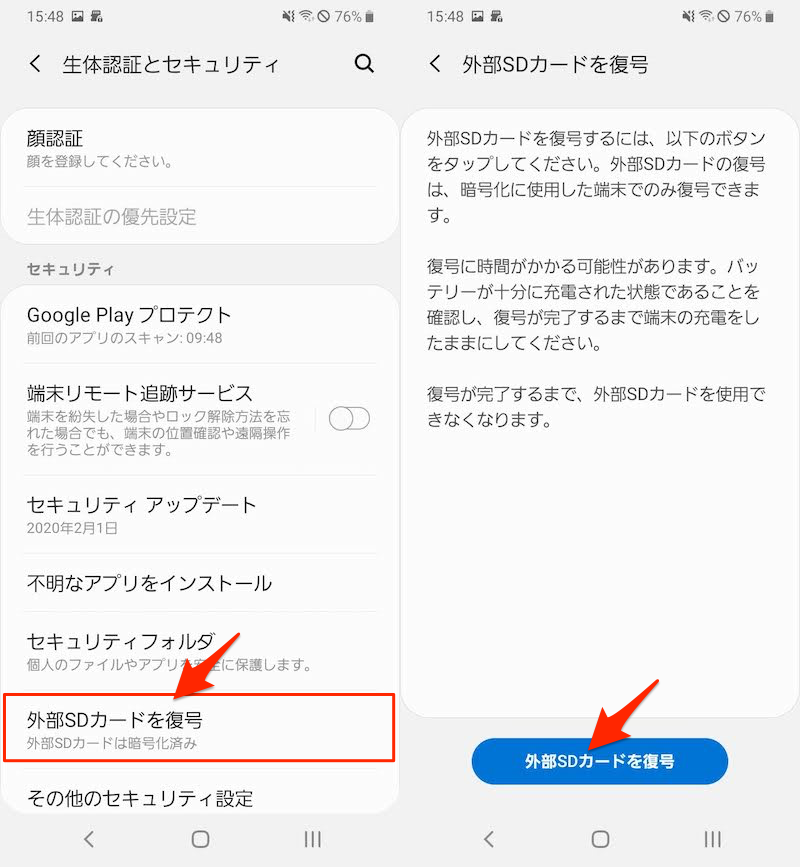Open search in 生体認証とセキュリティ settings
This screenshot has width=800, height=867.
click(x=364, y=64)
